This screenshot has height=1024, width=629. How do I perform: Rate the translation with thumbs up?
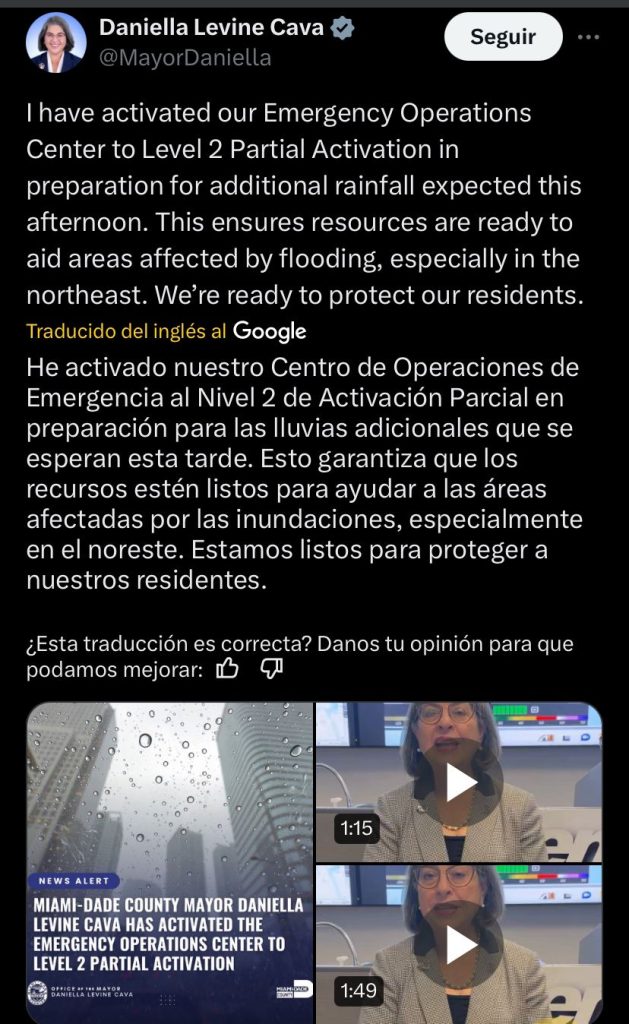click(227, 669)
